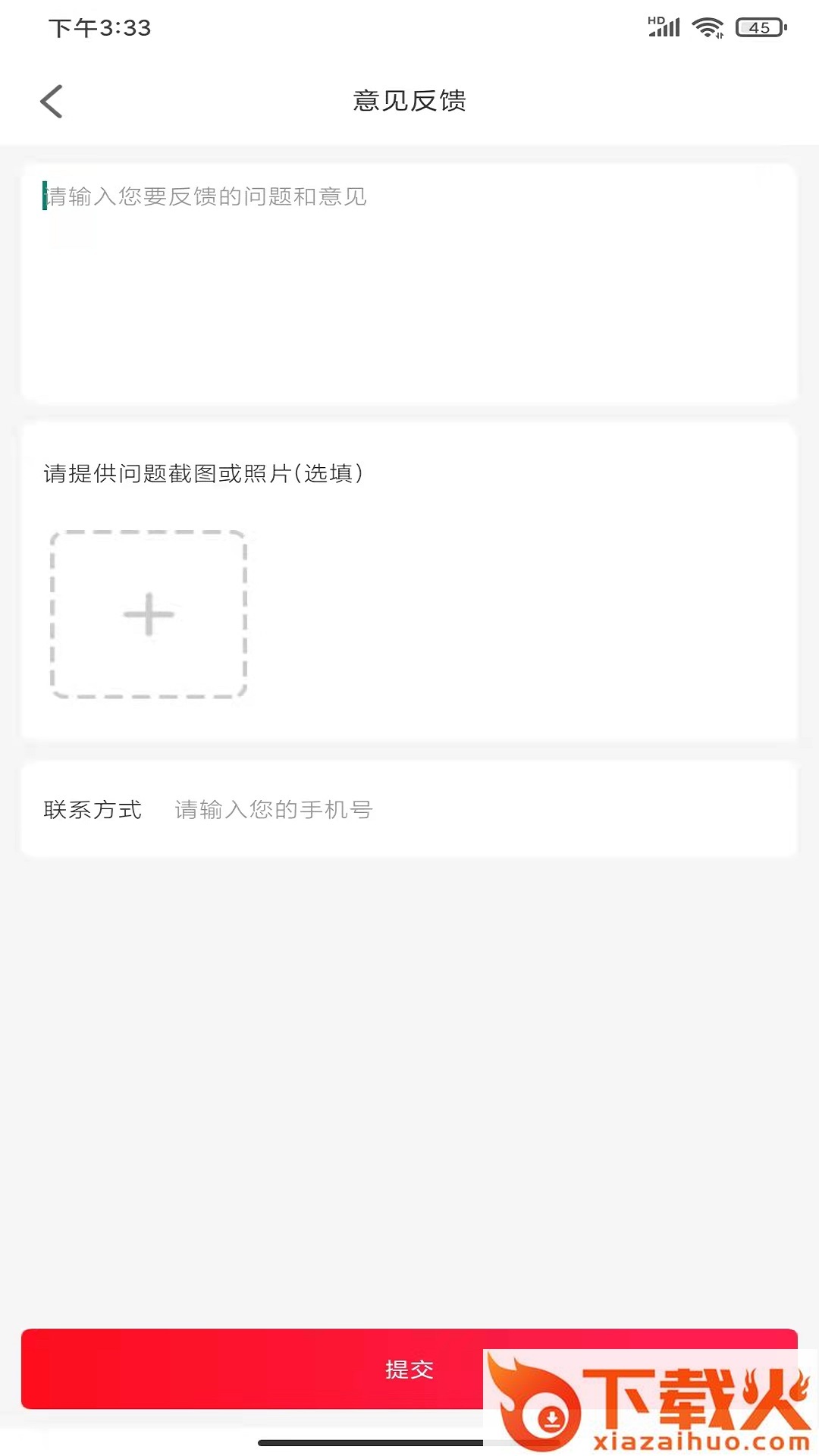Click the feedback text area to start typing
This screenshot has height=1456, width=819.
click(x=409, y=281)
